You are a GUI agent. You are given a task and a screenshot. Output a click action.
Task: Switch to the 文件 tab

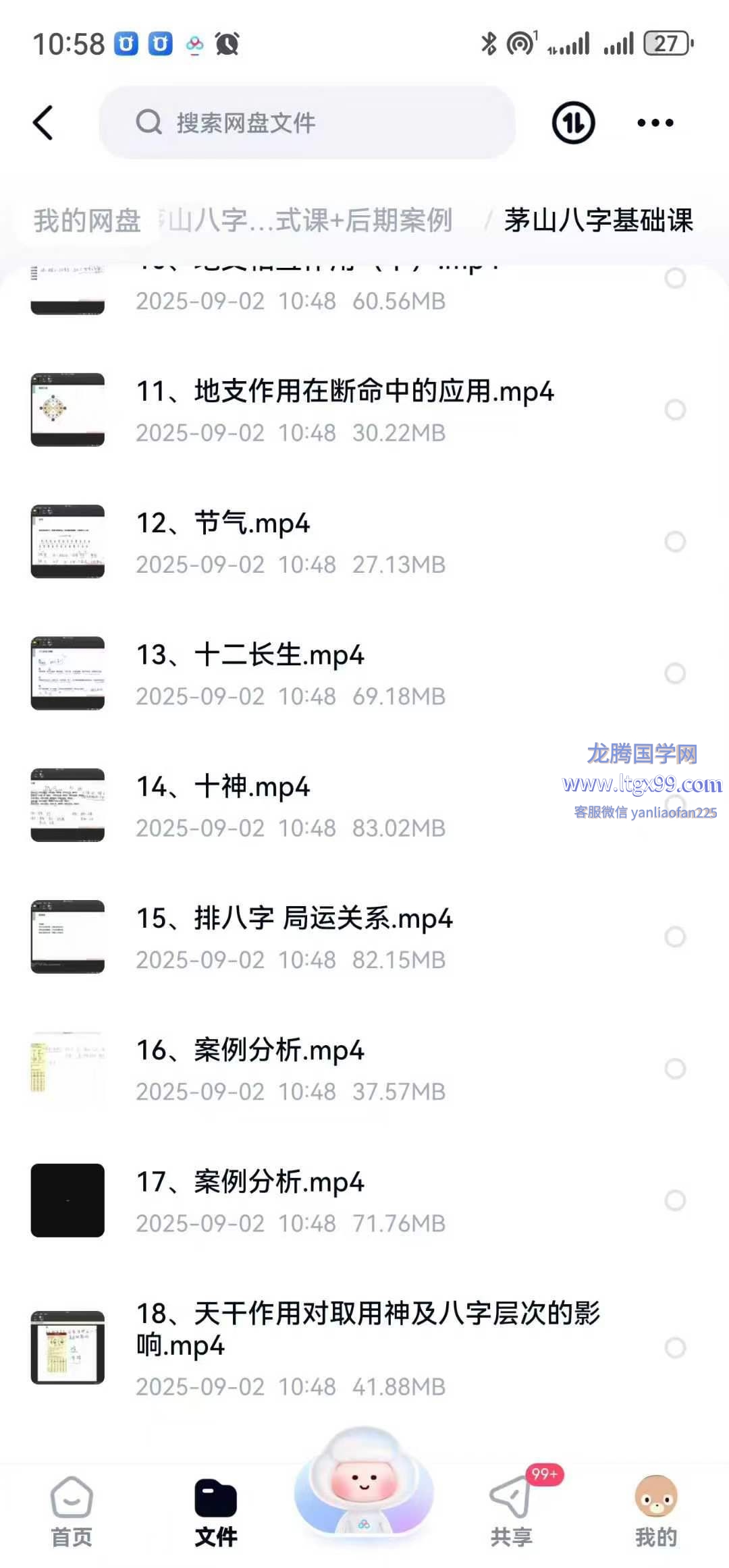[215, 1511]
